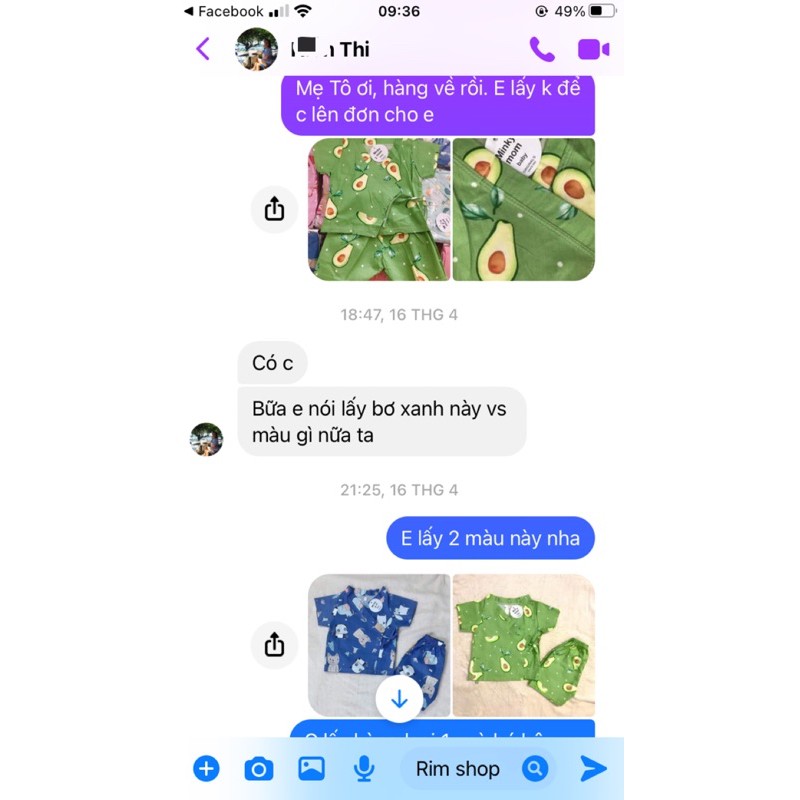The image size is (800, 800).
Task: Open the blue pajama set photo
Action: [378, 640]
